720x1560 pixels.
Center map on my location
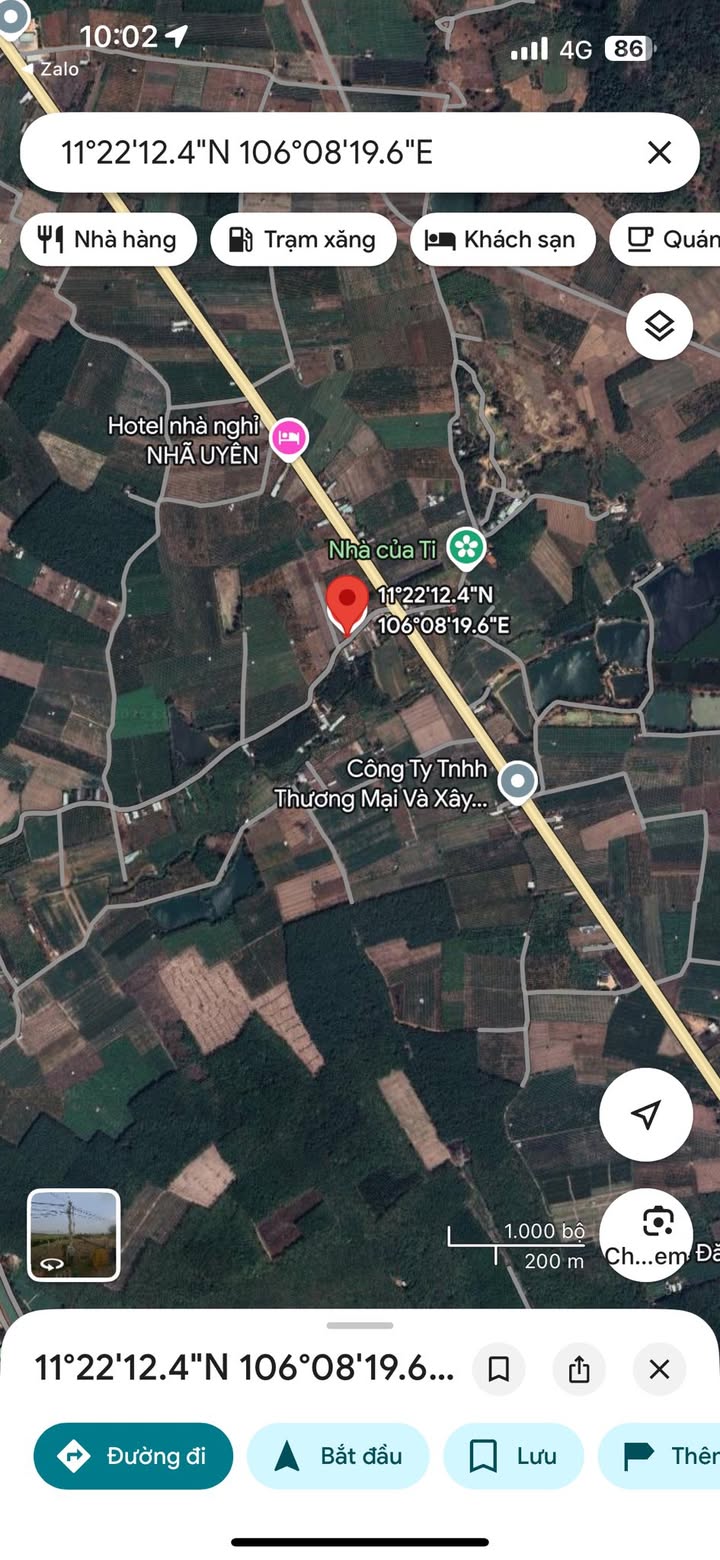click(646, 1114)
